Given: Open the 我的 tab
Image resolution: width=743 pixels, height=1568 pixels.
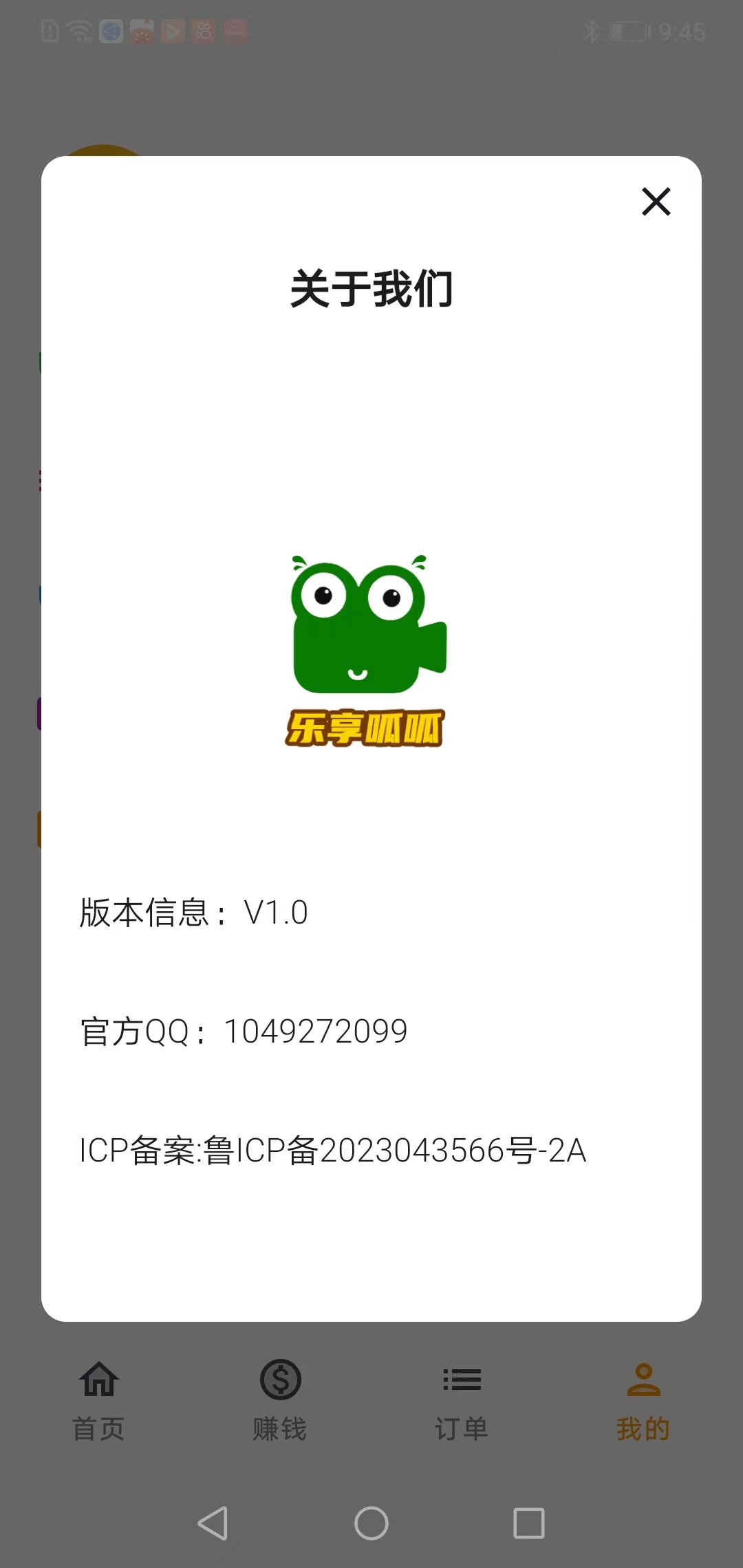Looking at the screenshot, I should 642,1427.
